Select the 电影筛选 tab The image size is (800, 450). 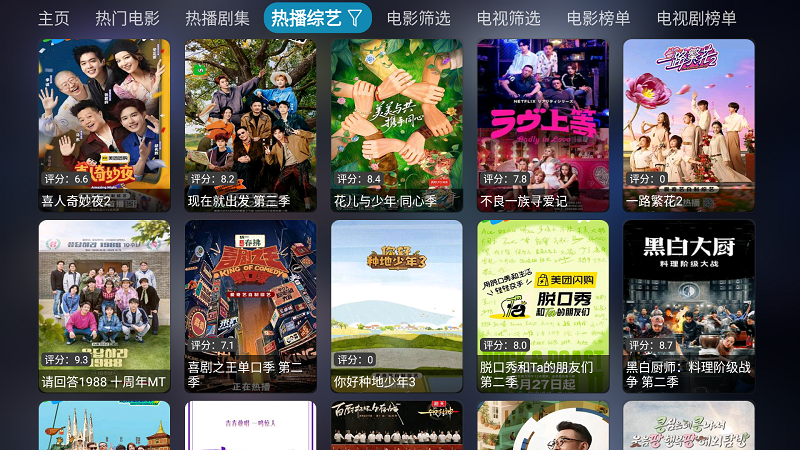pos(418,18)
